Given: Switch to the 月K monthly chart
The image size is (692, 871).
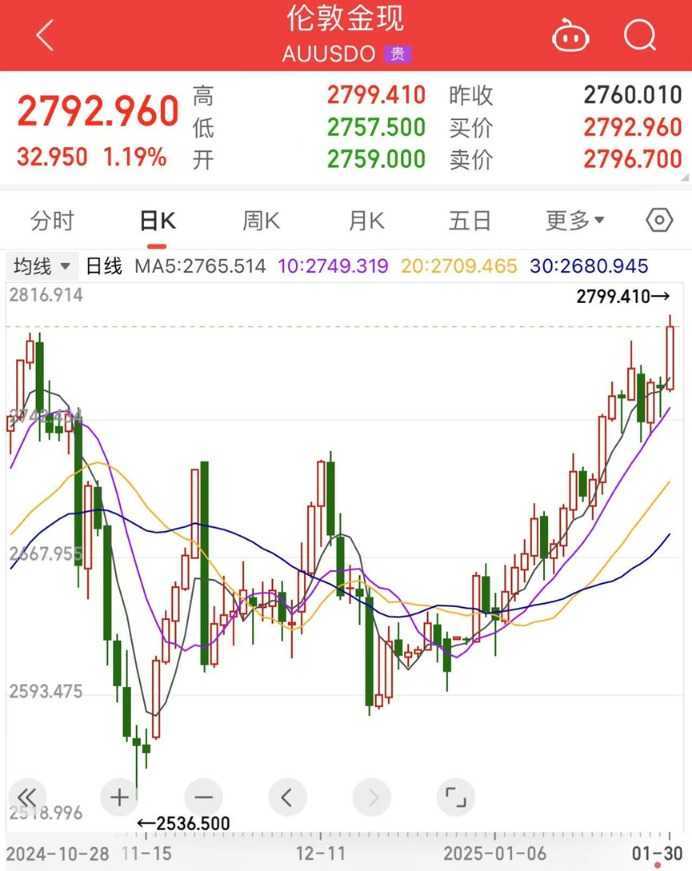Looking at the screenshot, I should 366,220.
